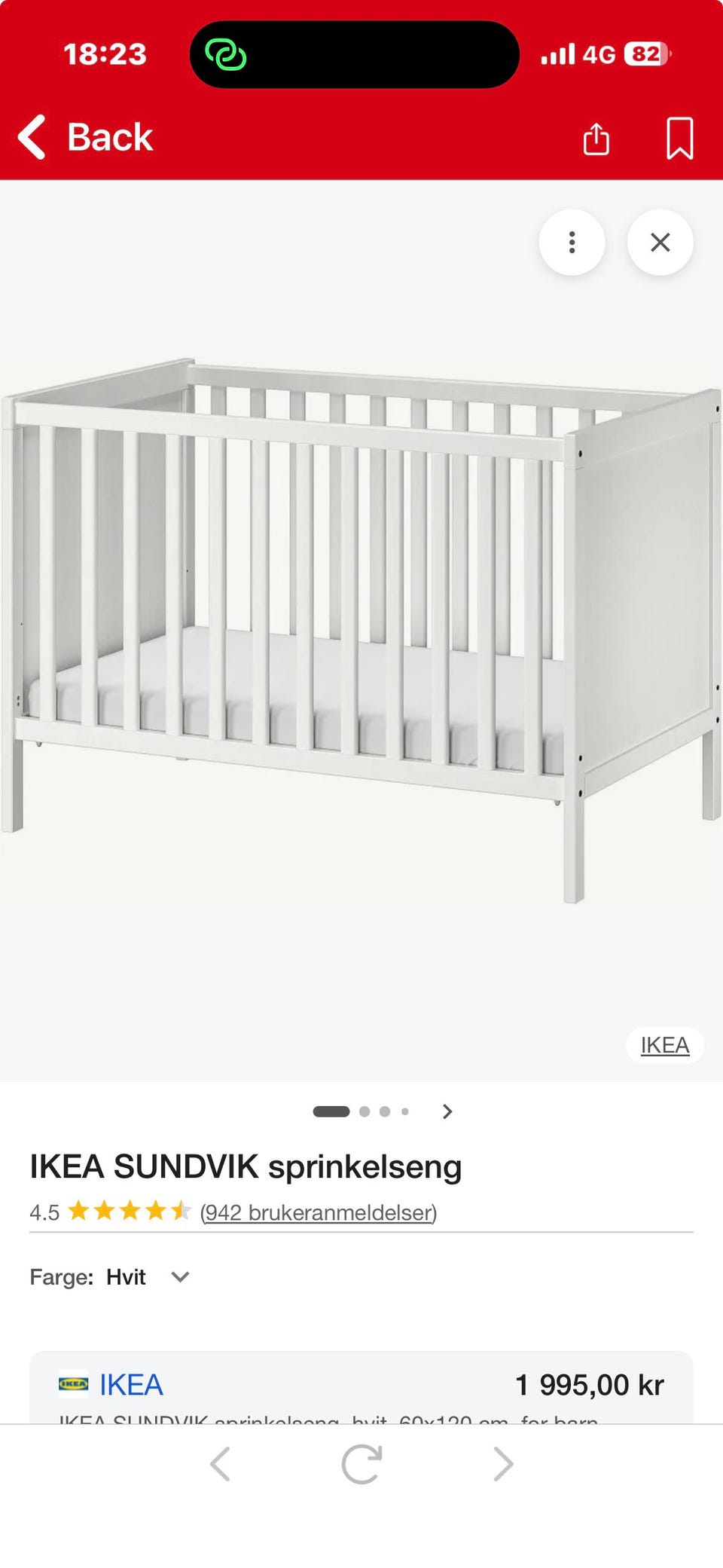Screen dimensions: 723x1568
Task: Go forward in the browser
Action: pos(503,1464)
